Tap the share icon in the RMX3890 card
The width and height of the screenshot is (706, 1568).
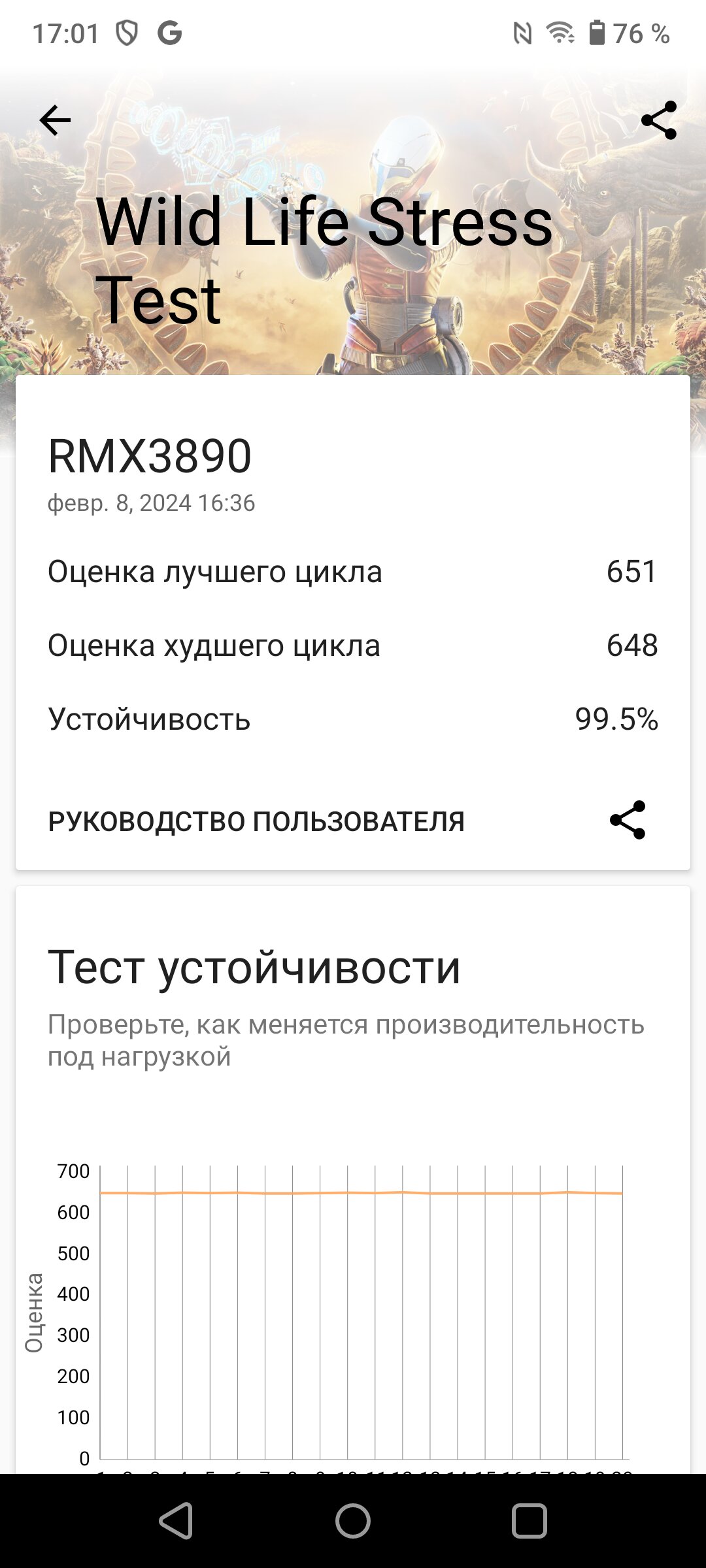tap(628, 820)
